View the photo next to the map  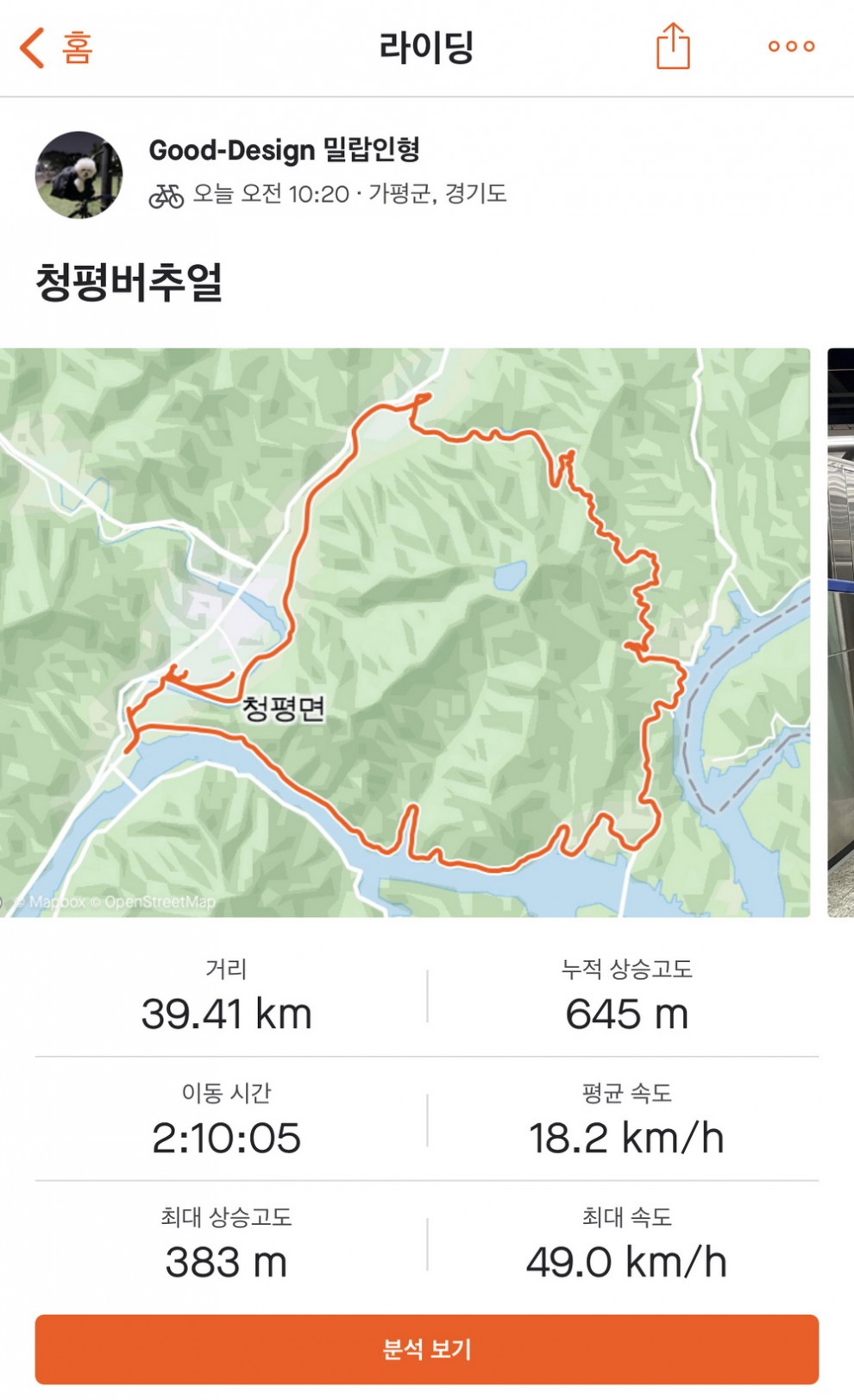coord(840,631)
